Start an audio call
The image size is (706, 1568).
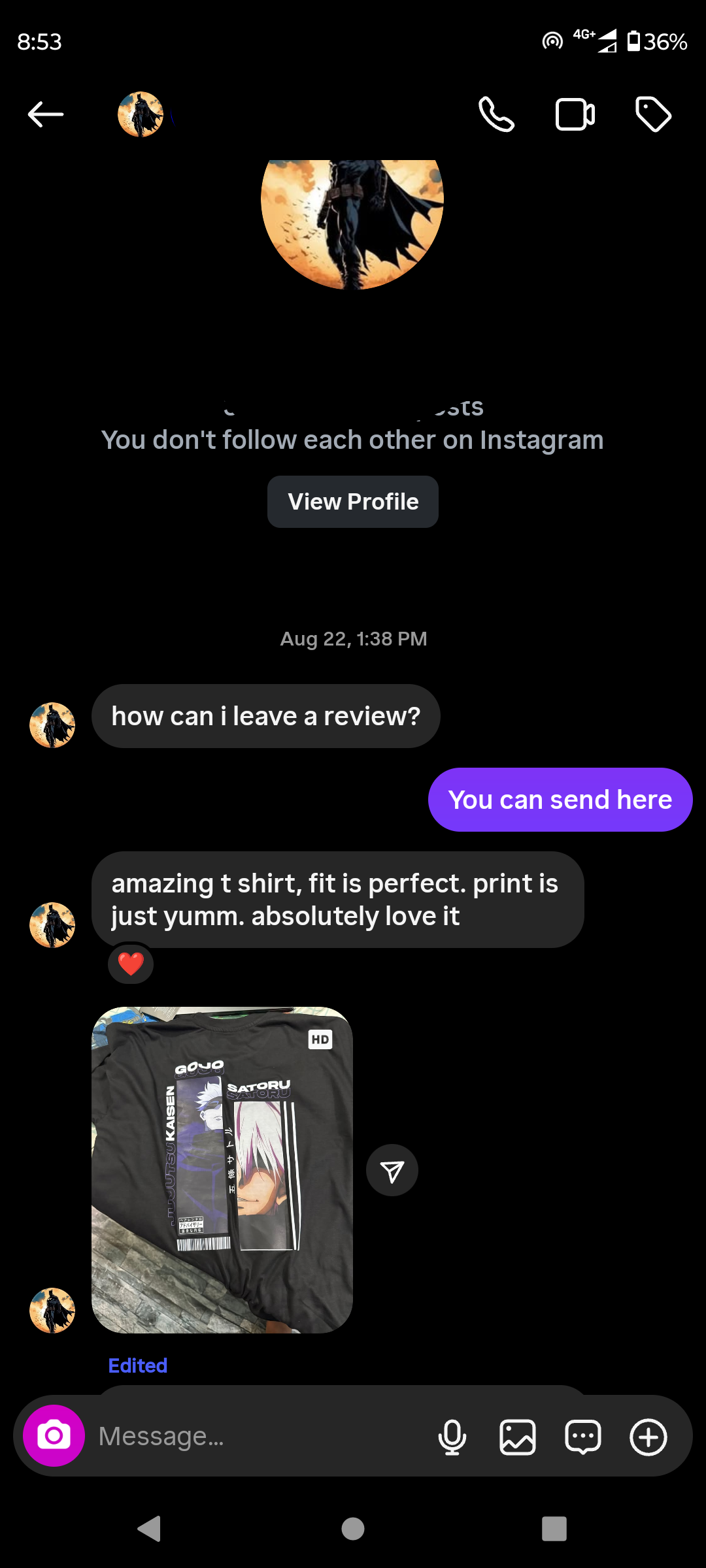496,114
